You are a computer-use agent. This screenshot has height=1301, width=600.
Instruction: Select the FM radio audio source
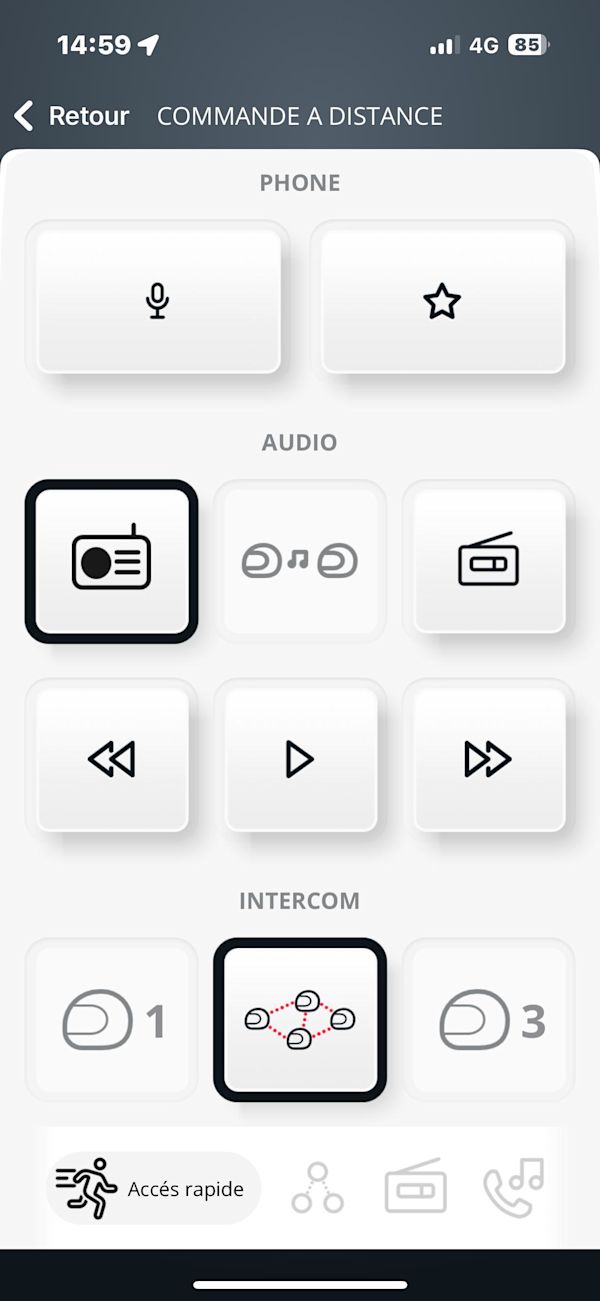point(111,561)
